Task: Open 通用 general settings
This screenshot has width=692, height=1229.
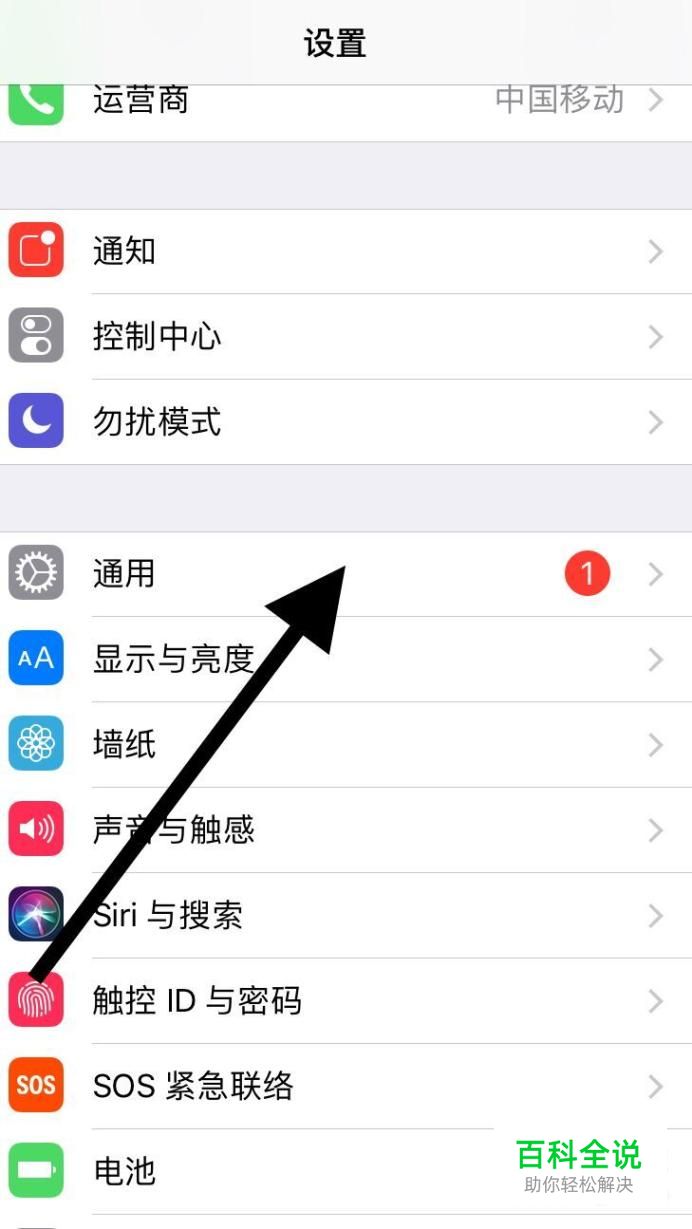Action: click(x=346, y=574)
